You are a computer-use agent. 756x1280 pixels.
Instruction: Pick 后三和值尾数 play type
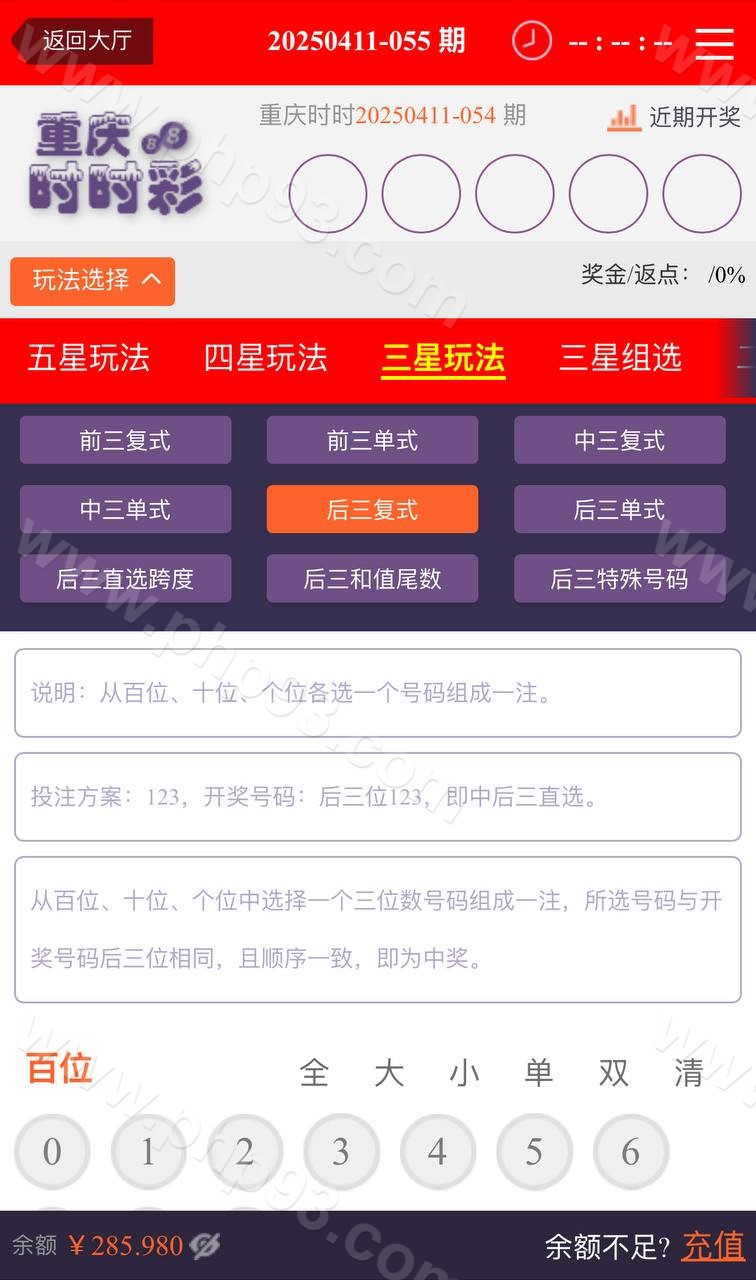[372, 578]
